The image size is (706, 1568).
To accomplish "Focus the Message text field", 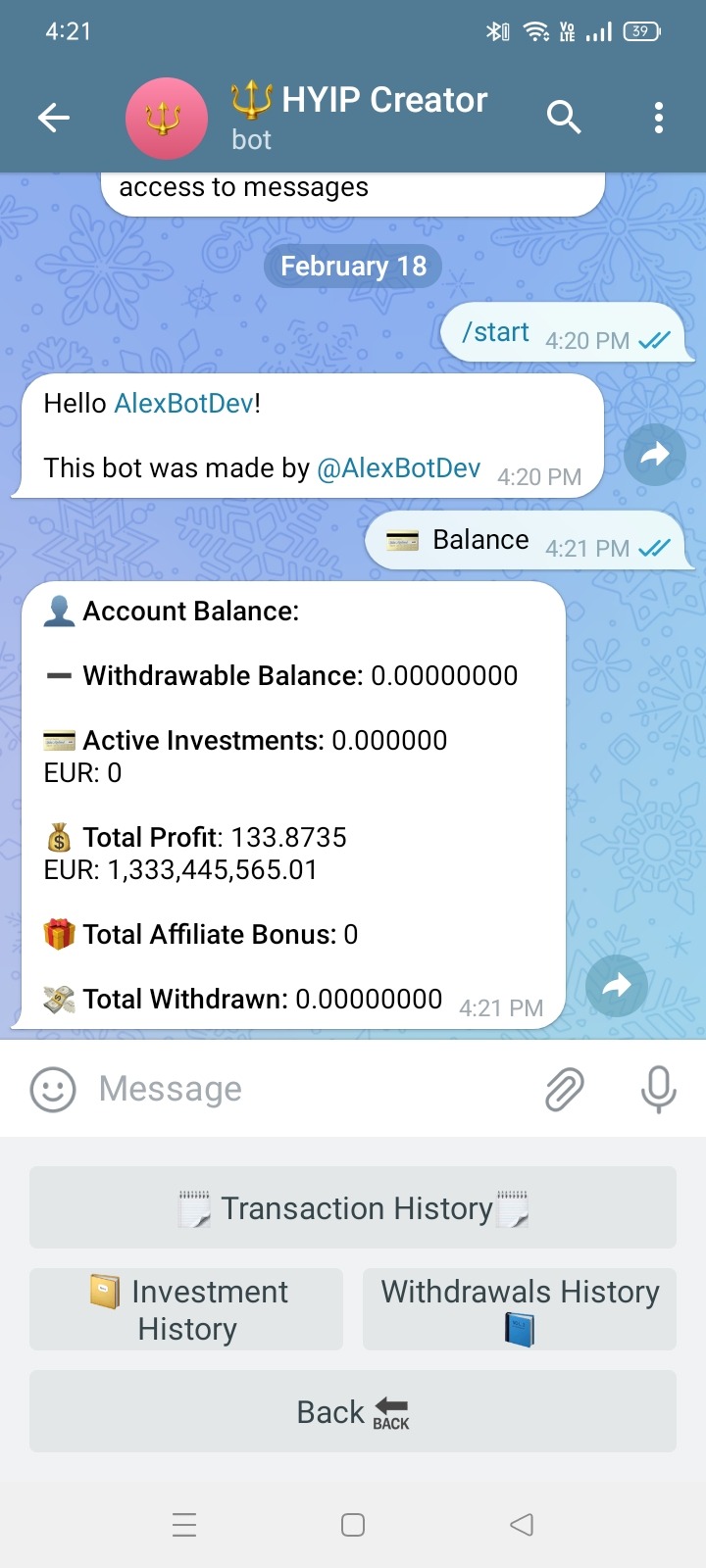I will [314, 1089].
